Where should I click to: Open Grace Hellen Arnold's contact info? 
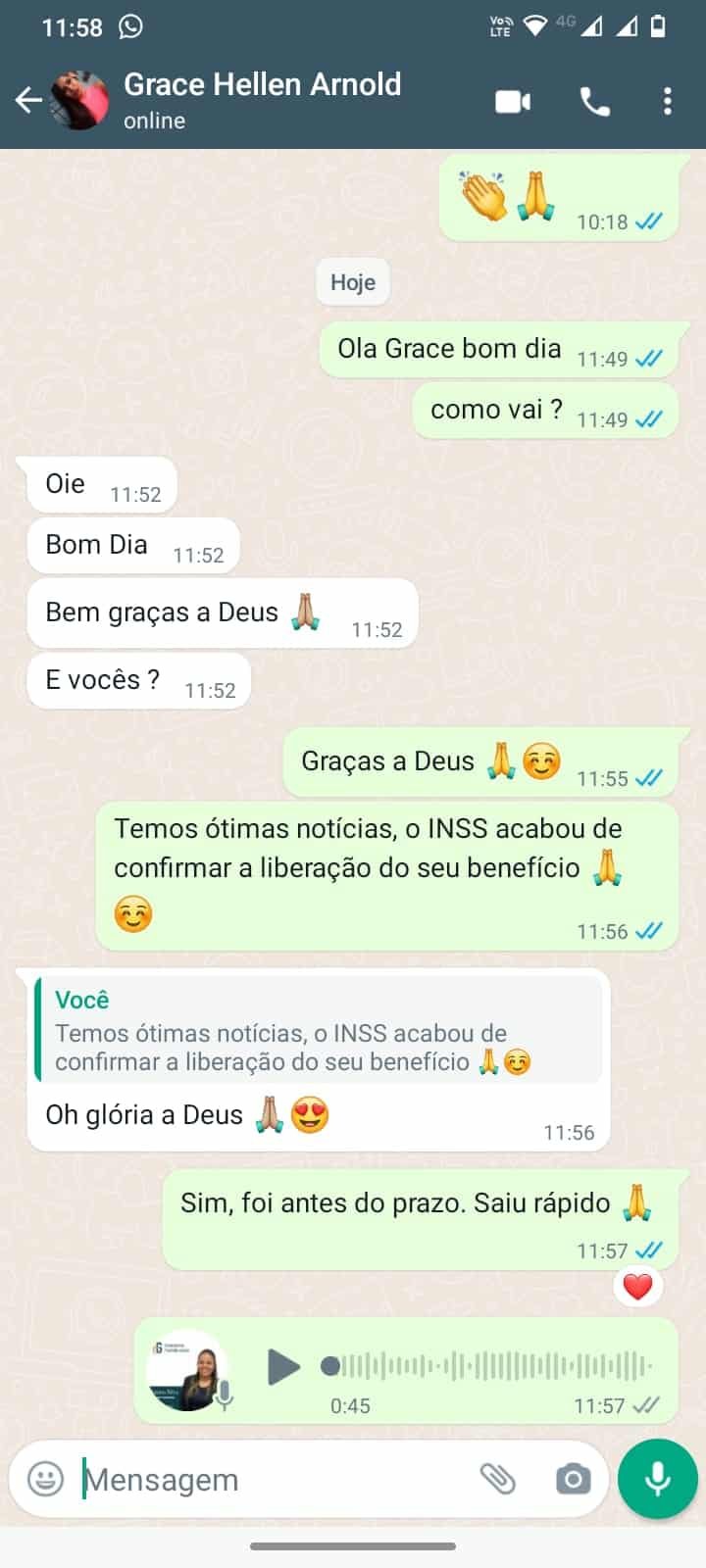[x=262, y=99]
